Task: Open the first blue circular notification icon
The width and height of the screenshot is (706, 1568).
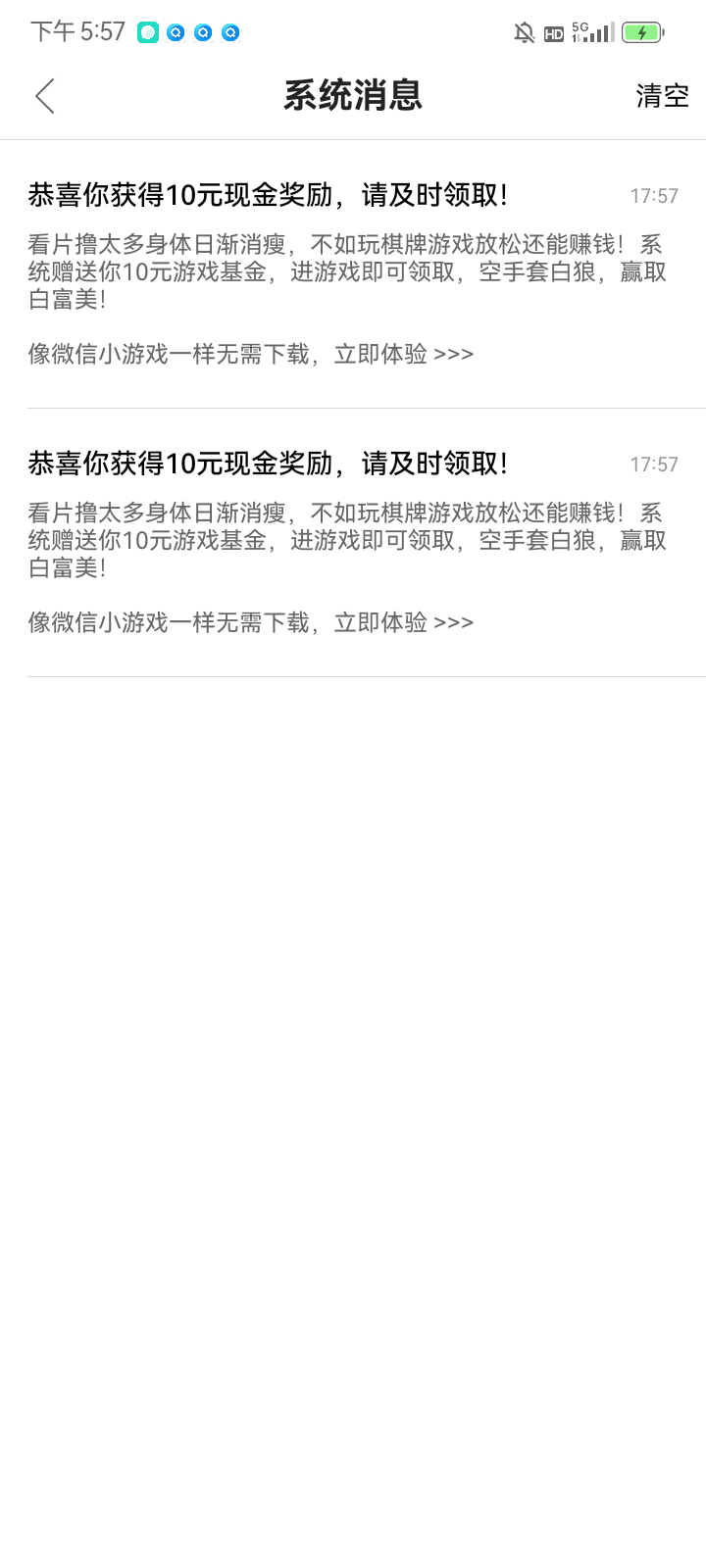Action: coord(176,32)
